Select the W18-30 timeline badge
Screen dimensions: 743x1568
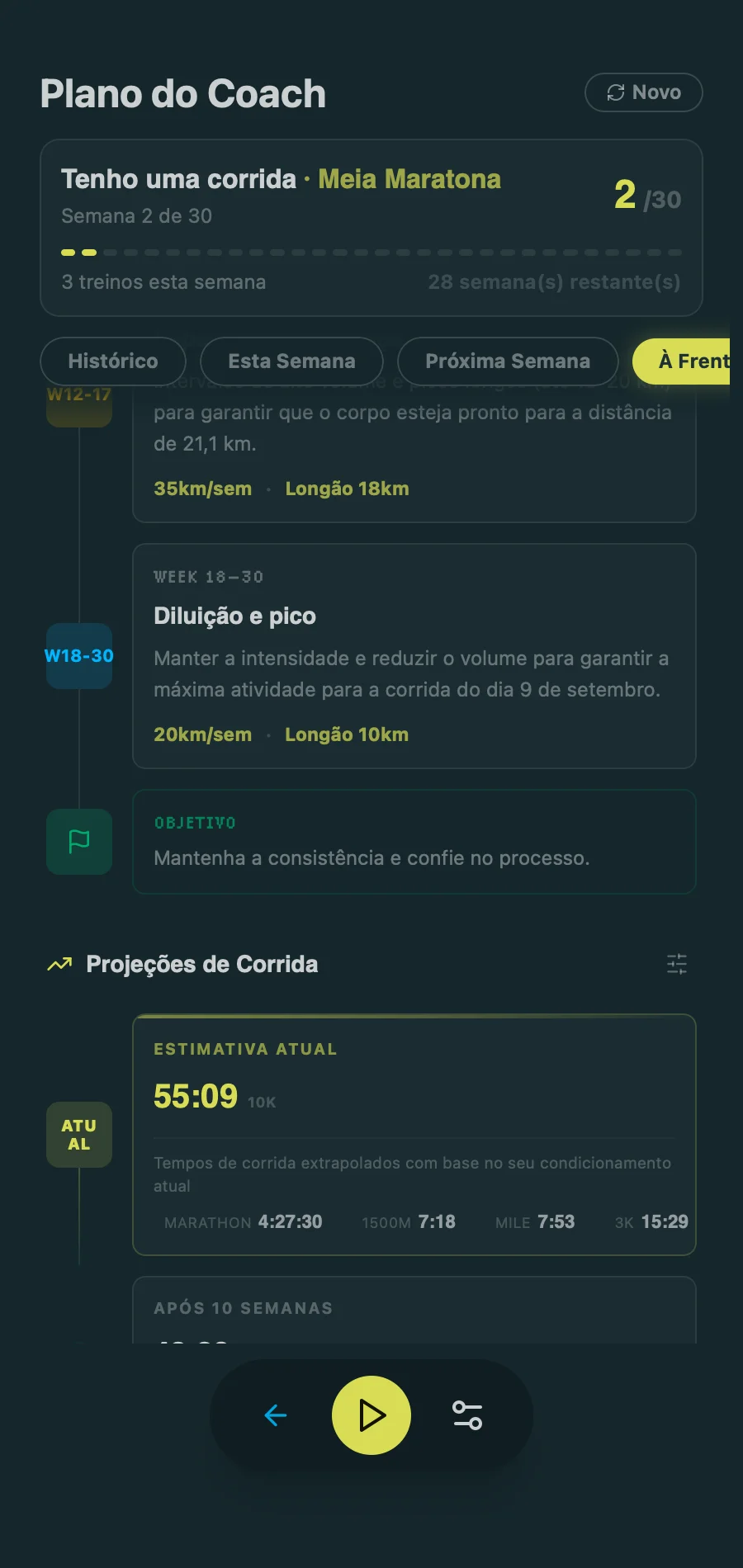(x=78, y=656)
